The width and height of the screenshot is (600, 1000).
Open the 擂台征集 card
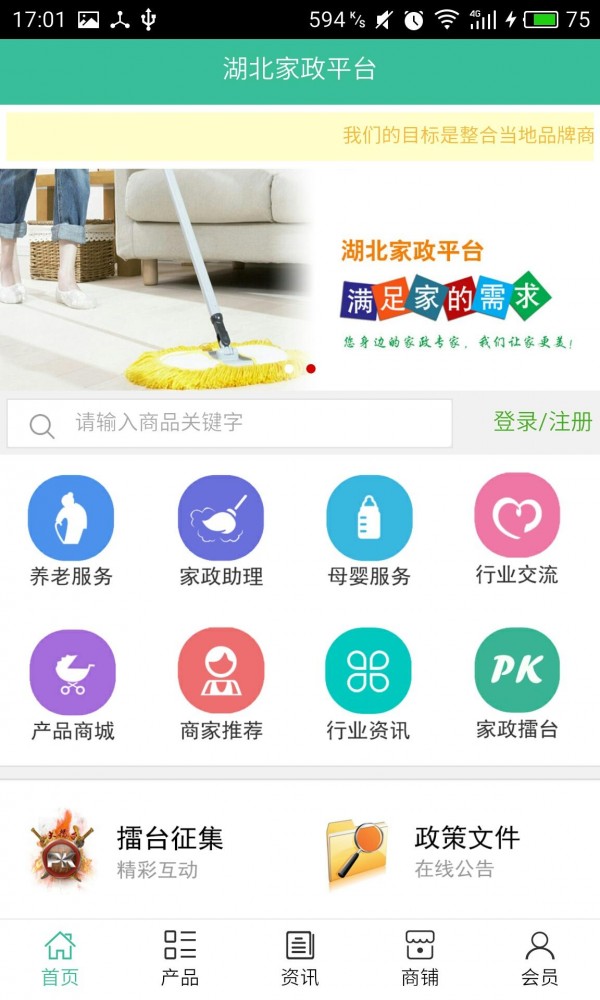click(150, 851)
